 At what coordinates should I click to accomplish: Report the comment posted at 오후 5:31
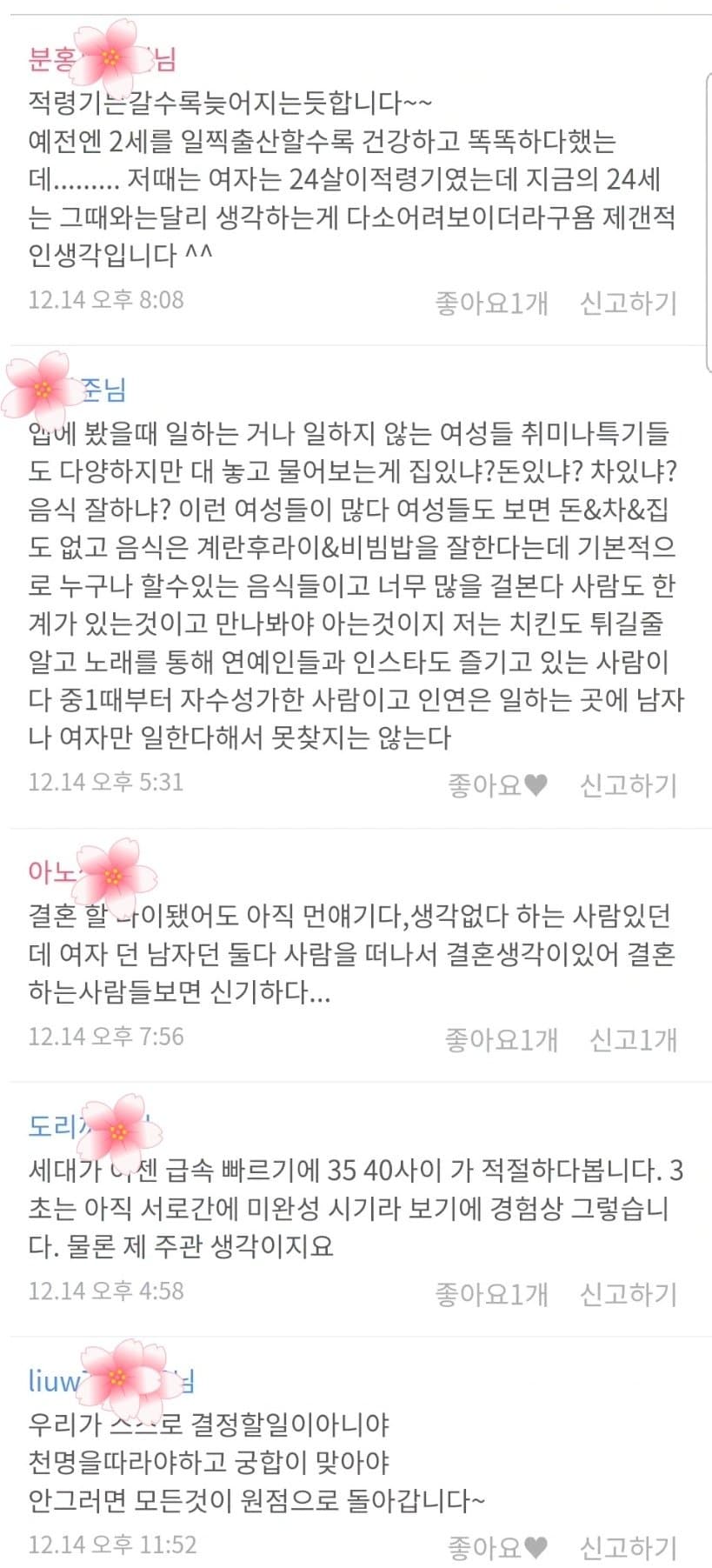coord(628,784)
